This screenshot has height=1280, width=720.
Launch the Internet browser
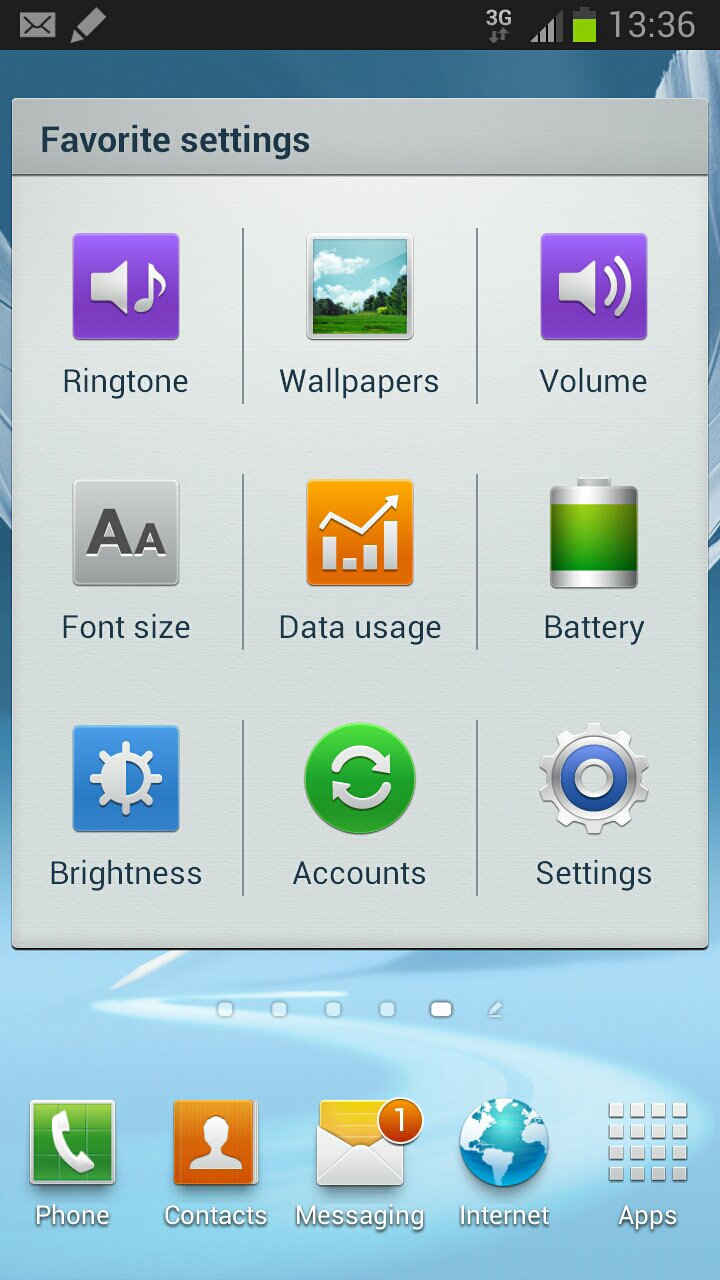pyautogui.click(x=504, y=1165)
